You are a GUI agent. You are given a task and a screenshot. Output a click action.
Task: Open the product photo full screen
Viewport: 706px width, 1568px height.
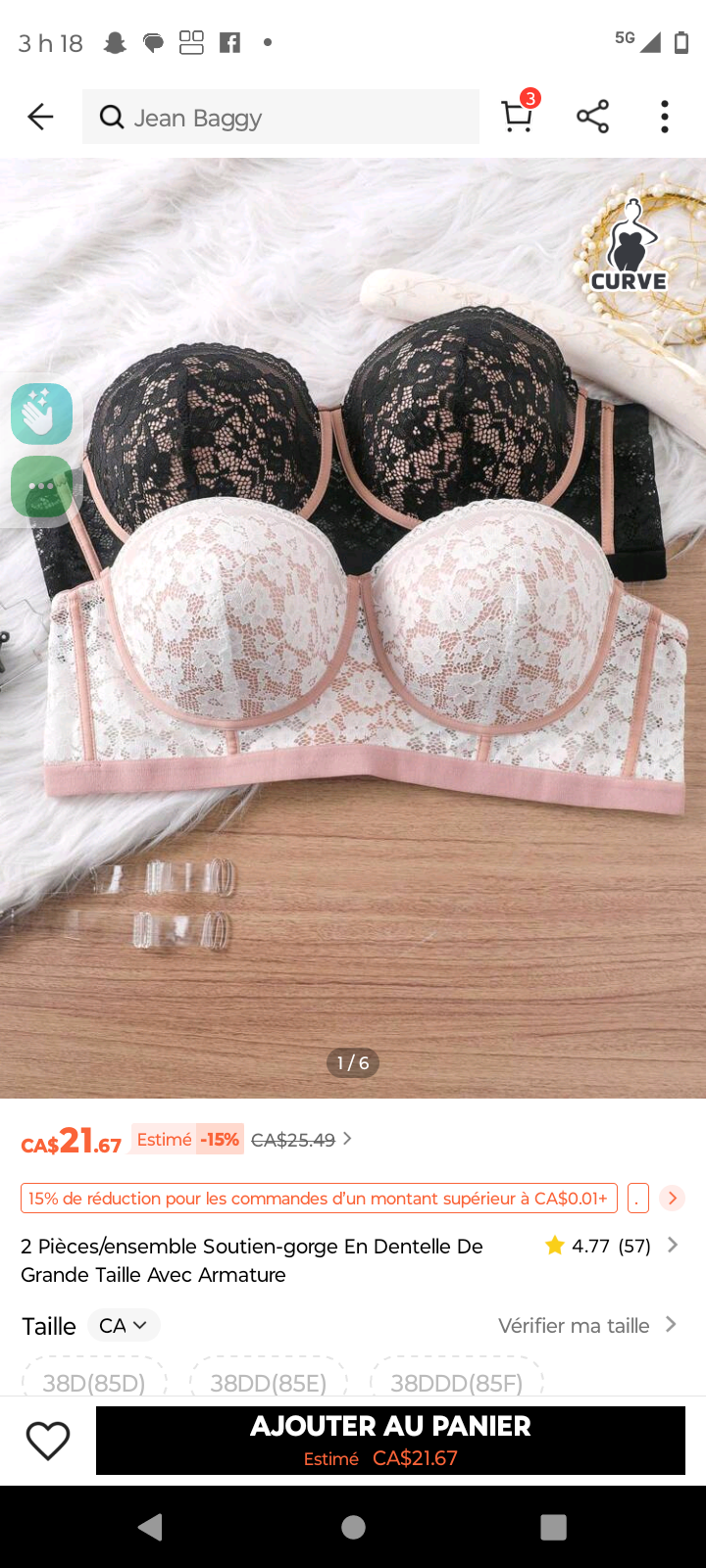click(x=353, y=686)
